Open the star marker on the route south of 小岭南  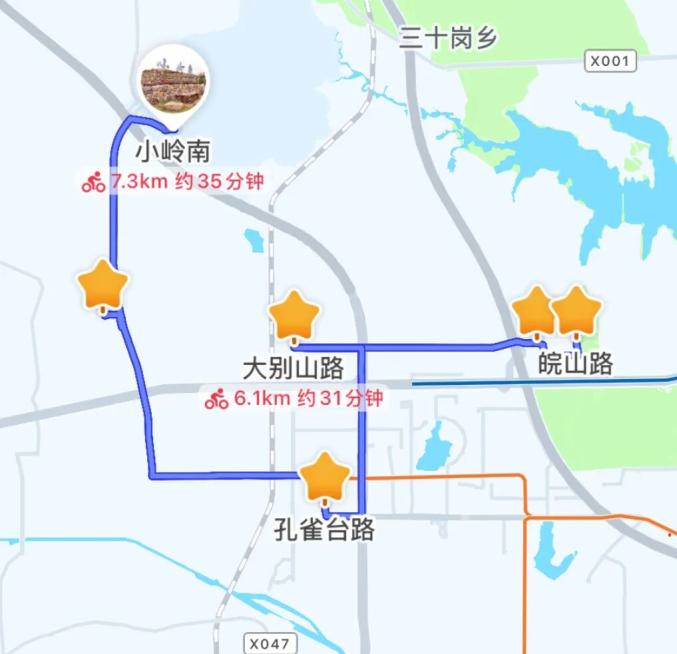pos(104,286)
